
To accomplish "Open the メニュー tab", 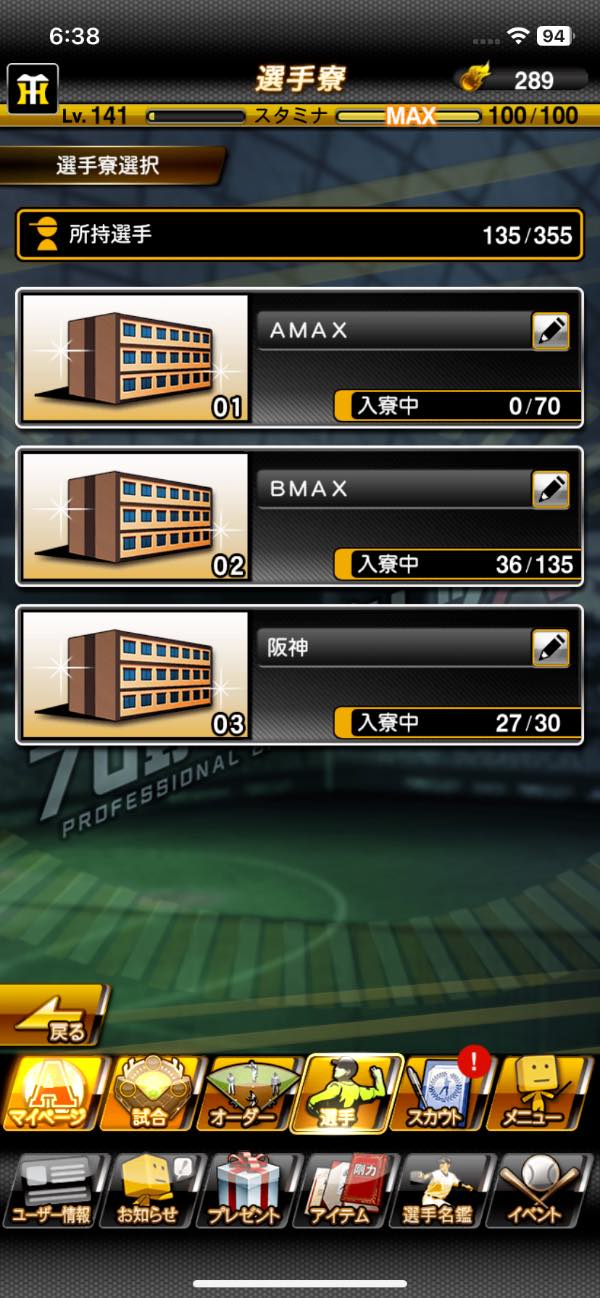I will click(541, 1093).
